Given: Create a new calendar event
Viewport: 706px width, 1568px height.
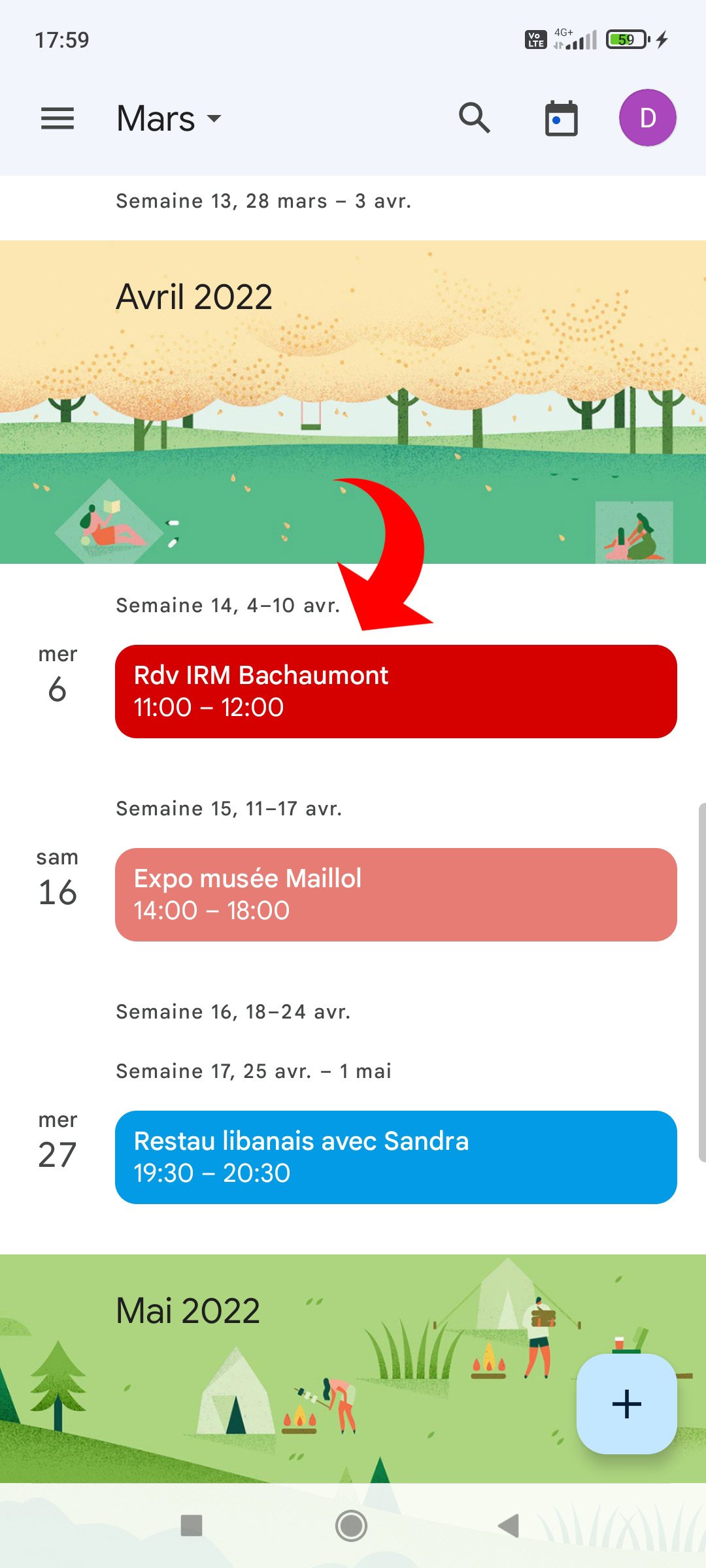Looking at the screenshot, I should coord(626,1403).
